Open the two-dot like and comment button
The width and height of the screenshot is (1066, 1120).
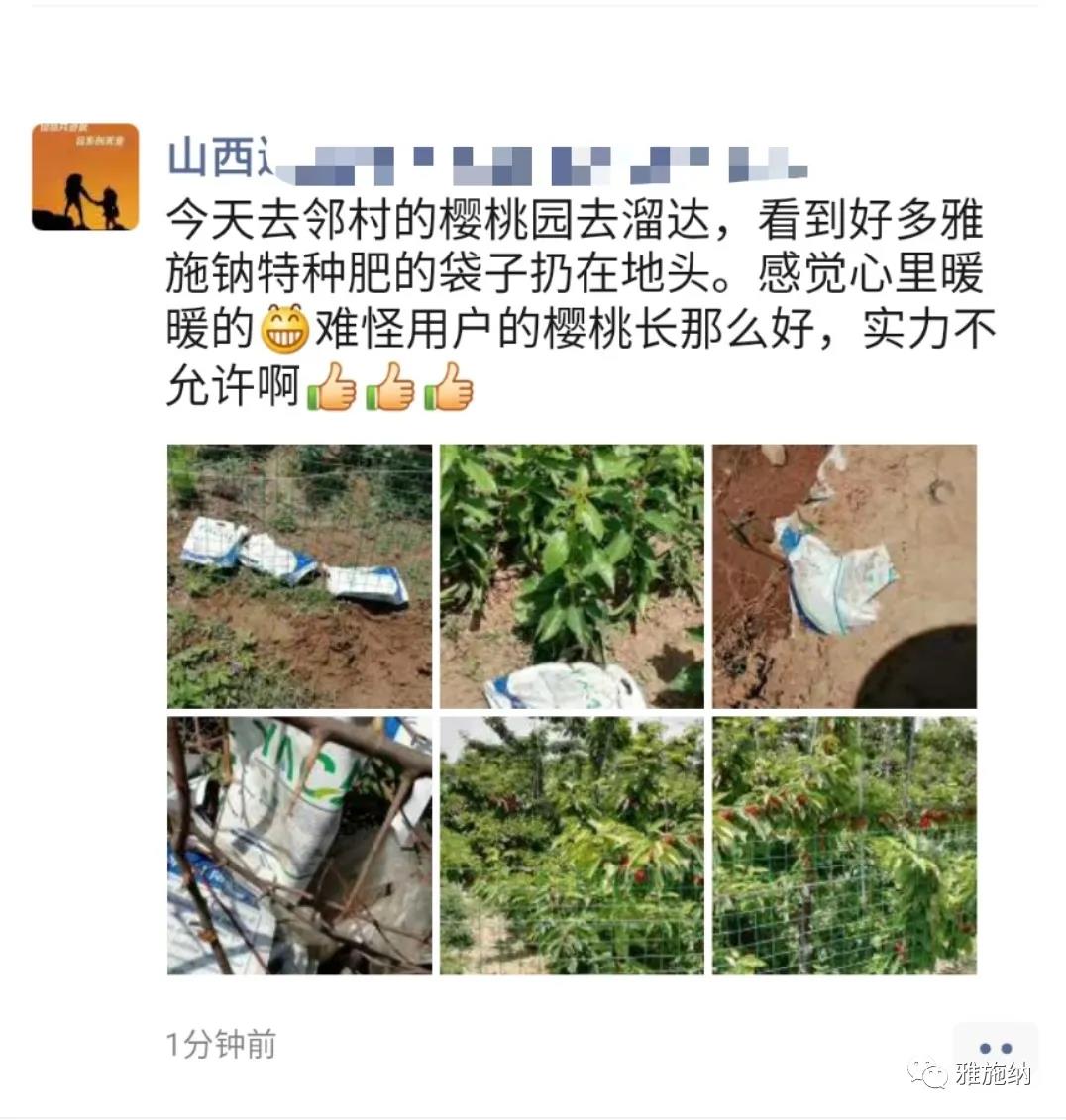994,1049
